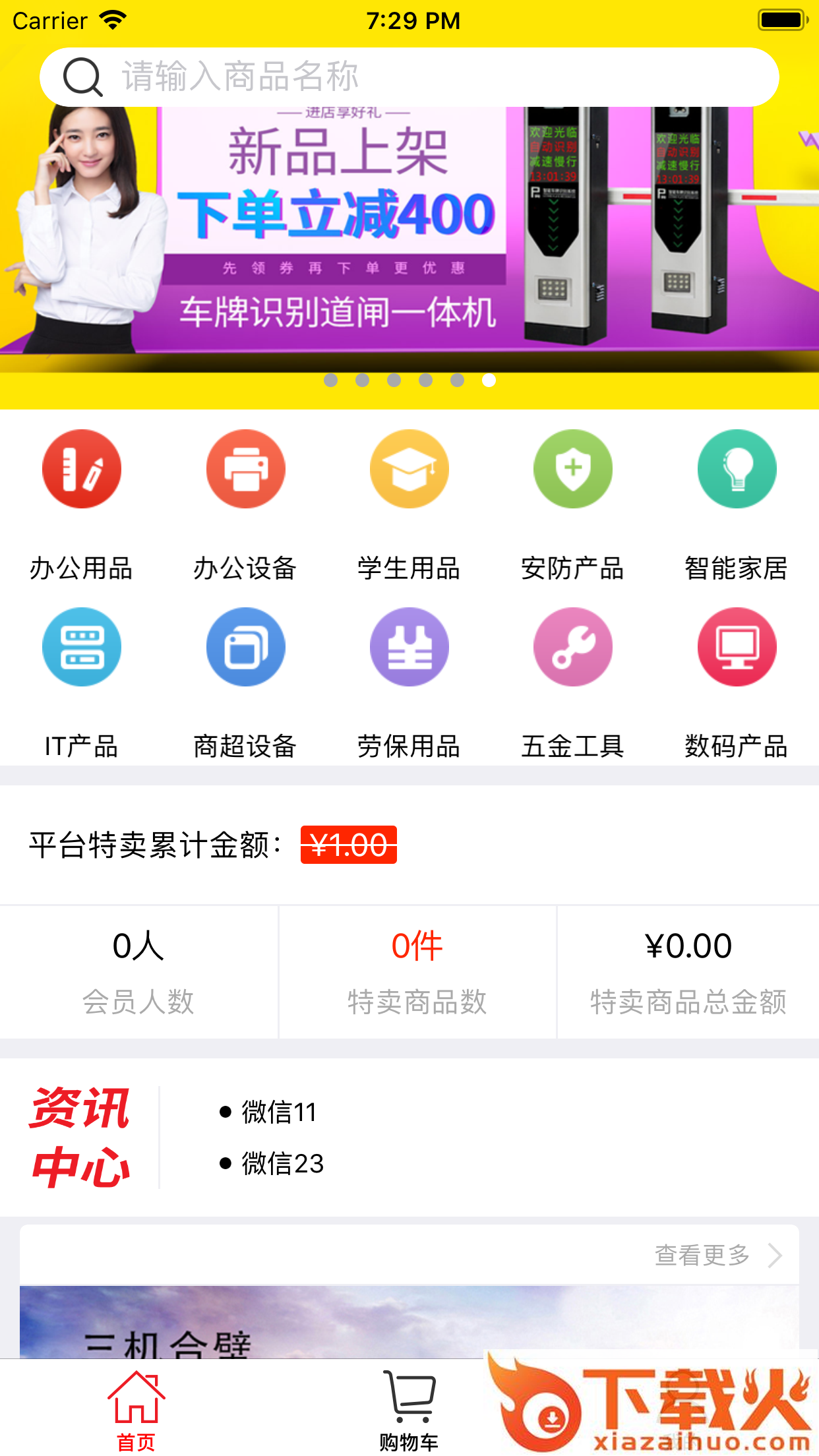This screenshot has width=819, height=1456.
Task: Open the 微信11 news article
Action: pyautogui.click(x=278, y=1113)
